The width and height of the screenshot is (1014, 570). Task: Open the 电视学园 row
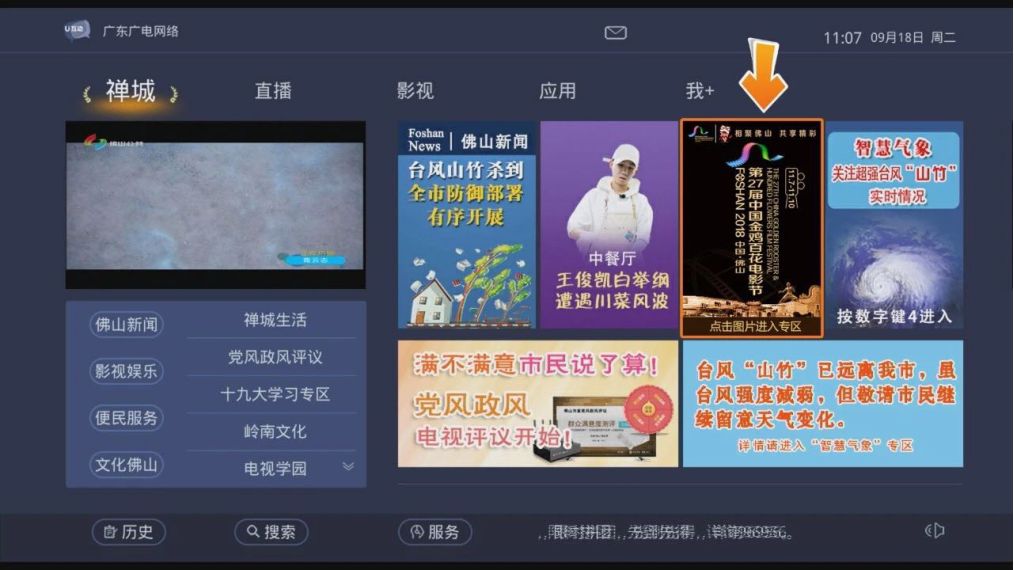275,468
